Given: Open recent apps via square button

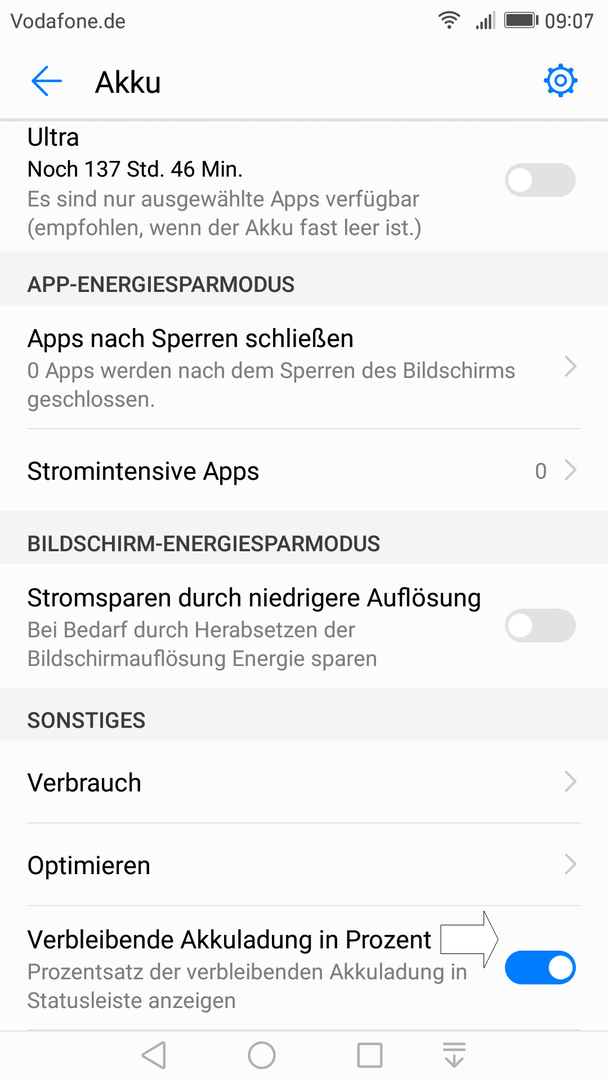Looking at the screenshot, I should tap(370, 1055).
